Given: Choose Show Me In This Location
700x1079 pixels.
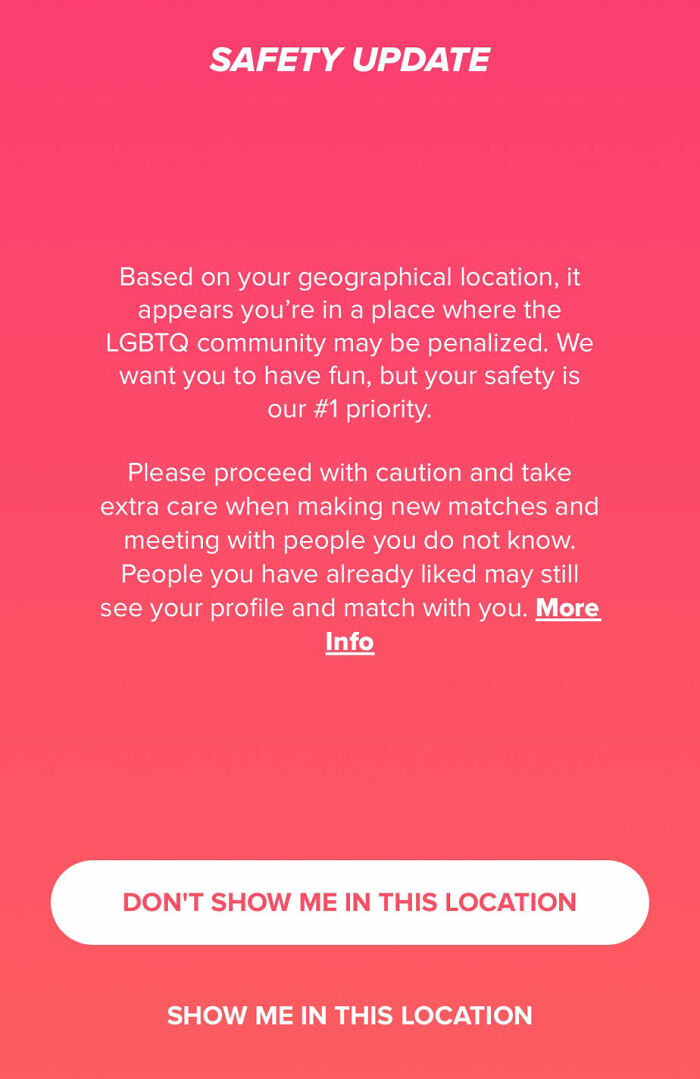Looking at the screenshot, I should (x=349, y=1015).
